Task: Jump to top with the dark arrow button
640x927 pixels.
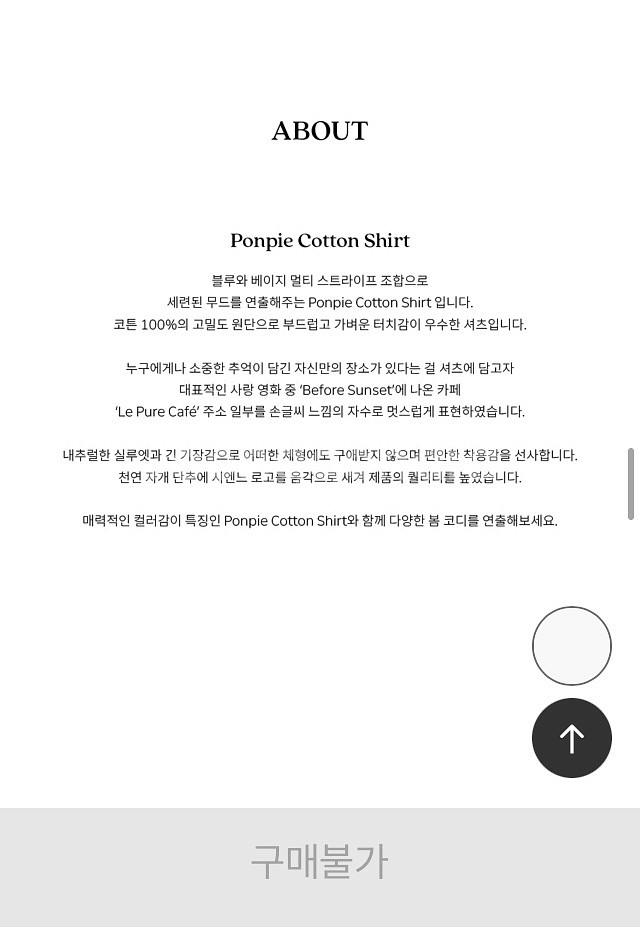Action: 571,738
